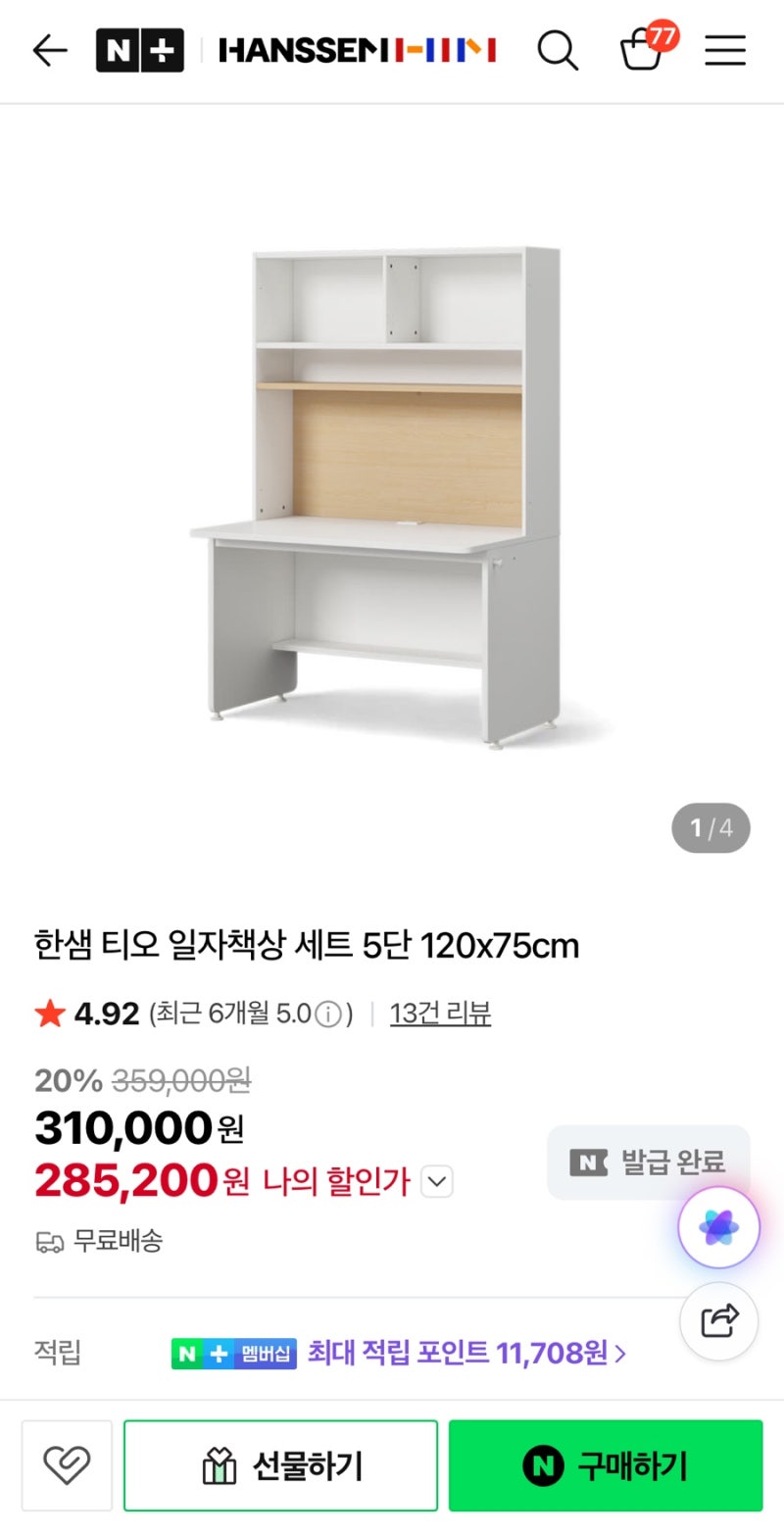Go back with the arrow icon
Viewport: 784px width, 1535px height.
coord(49,50)
